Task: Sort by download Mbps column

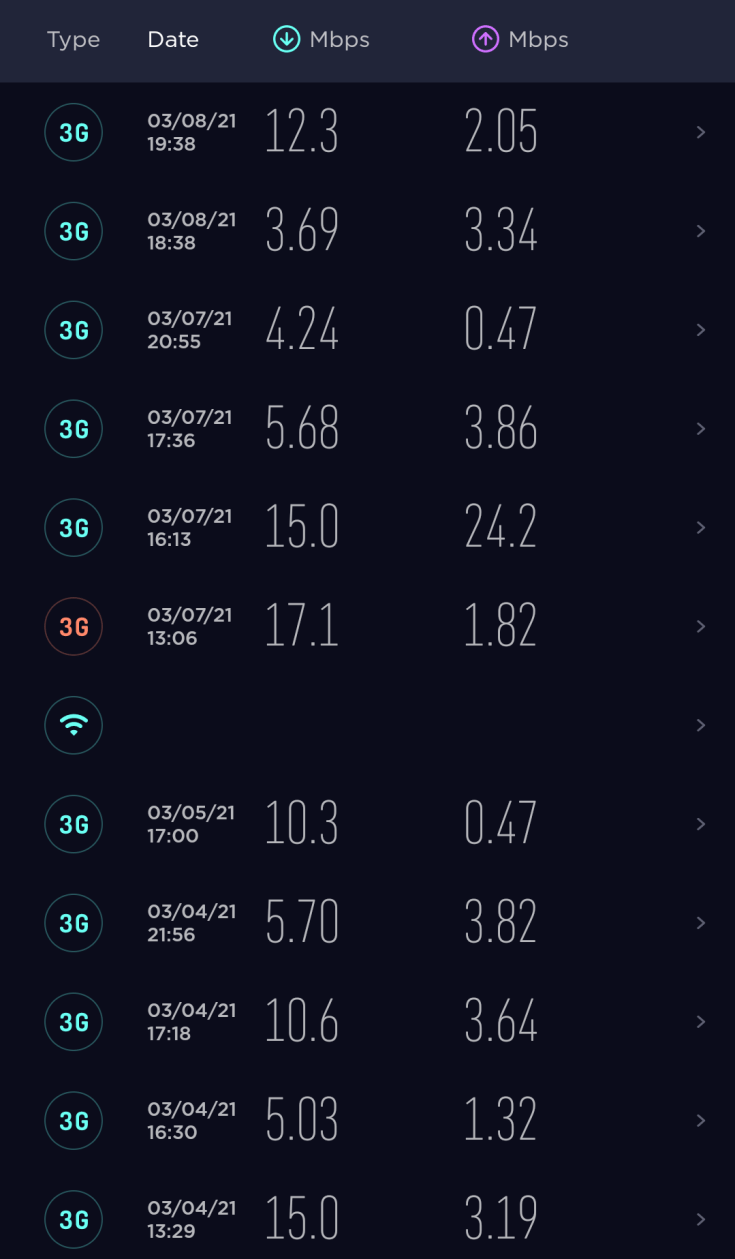Action: pyautogui.click(x=321, y=40)
